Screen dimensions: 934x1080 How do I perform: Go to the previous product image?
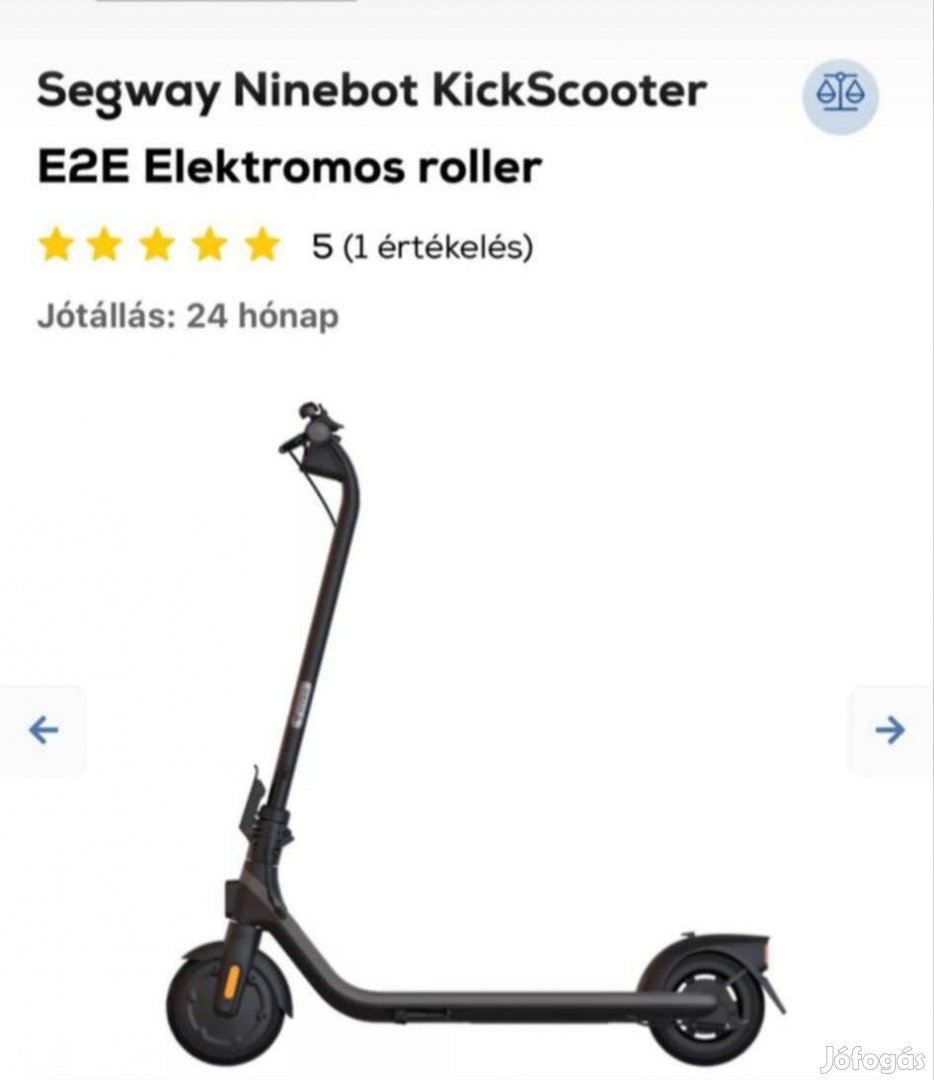(43, 730)
